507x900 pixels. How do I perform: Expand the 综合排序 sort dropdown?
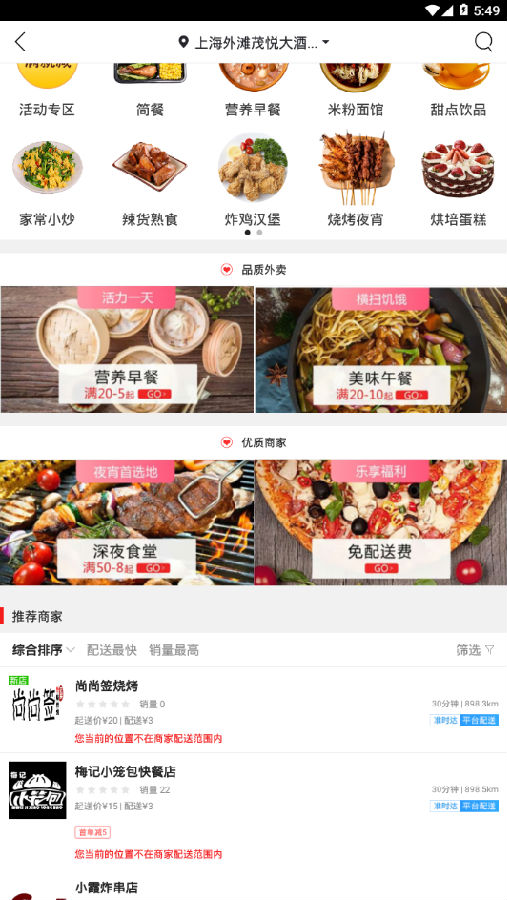pos(44,650)
